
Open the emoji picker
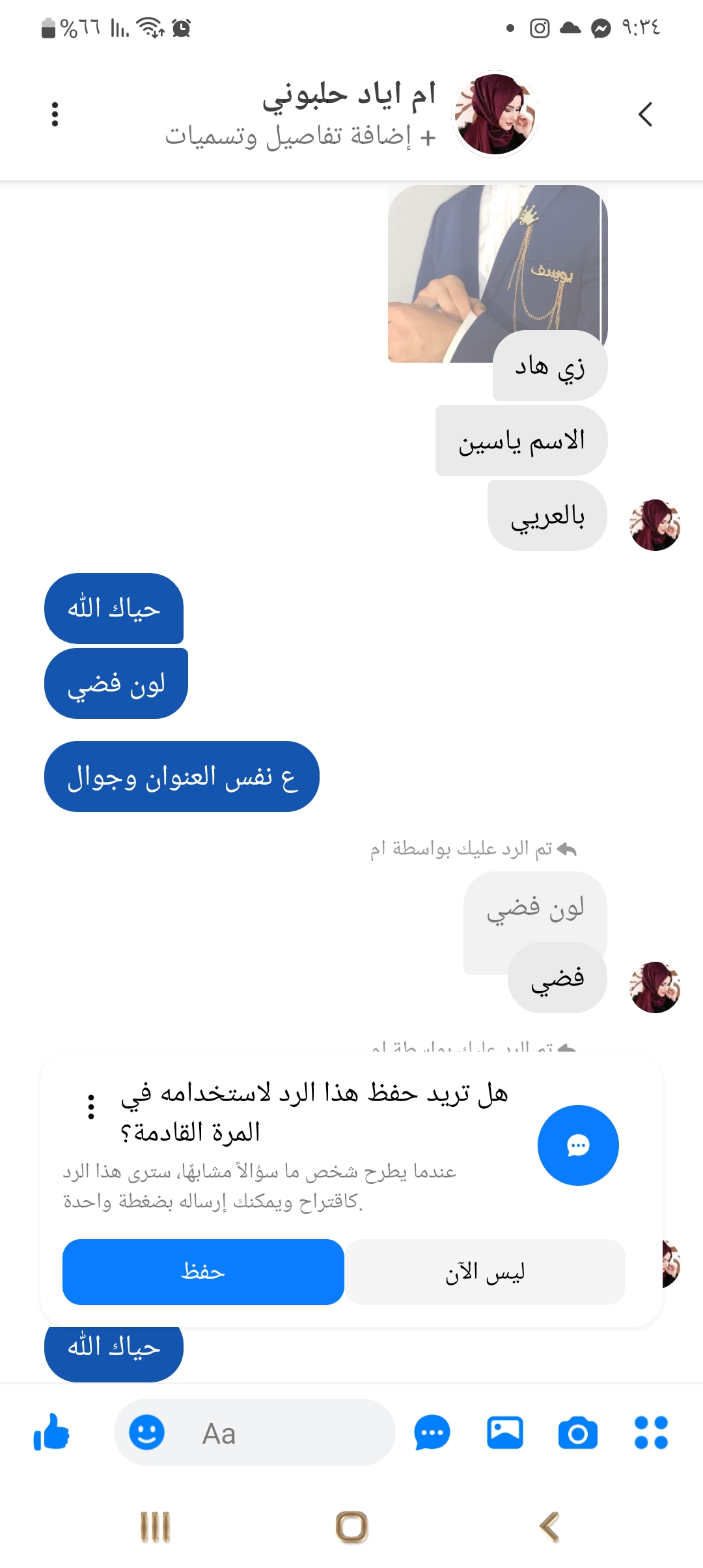coord(146,1433)
